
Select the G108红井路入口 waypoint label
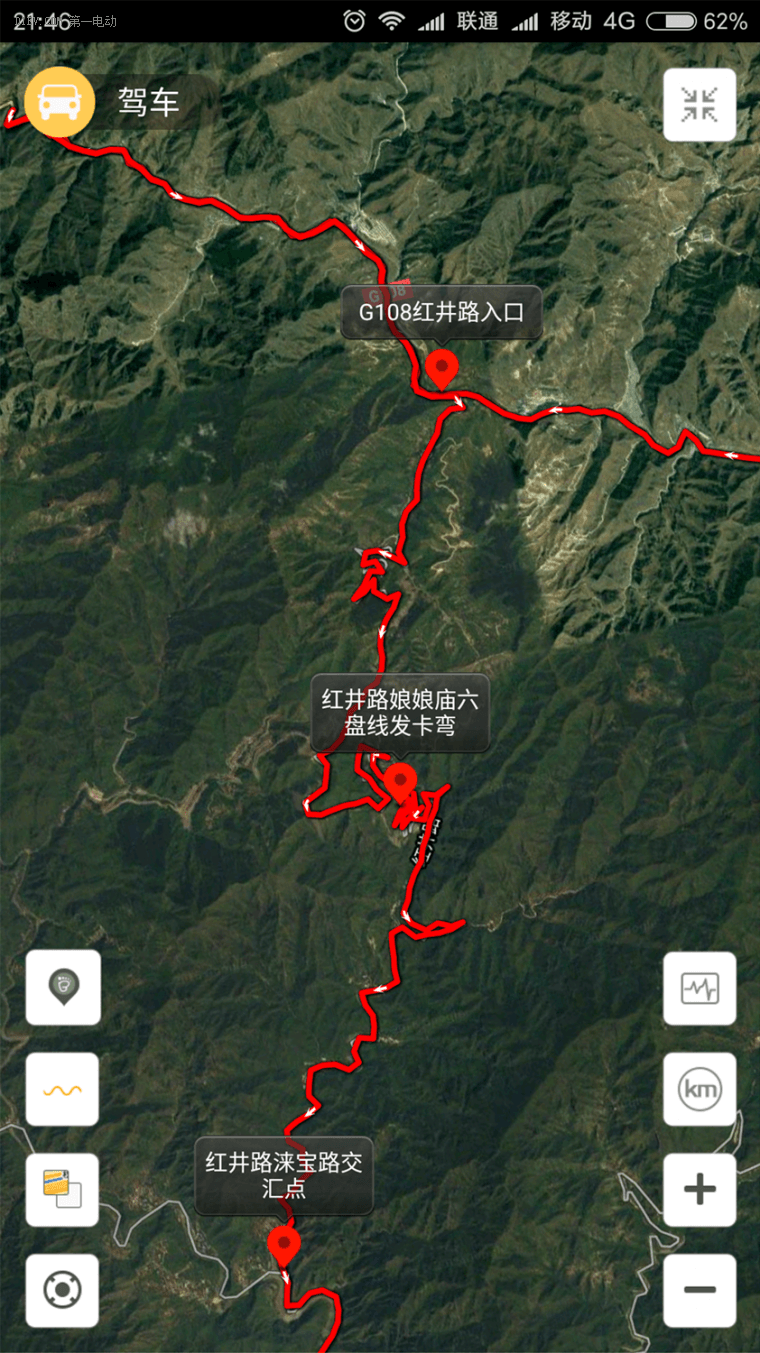441,312
